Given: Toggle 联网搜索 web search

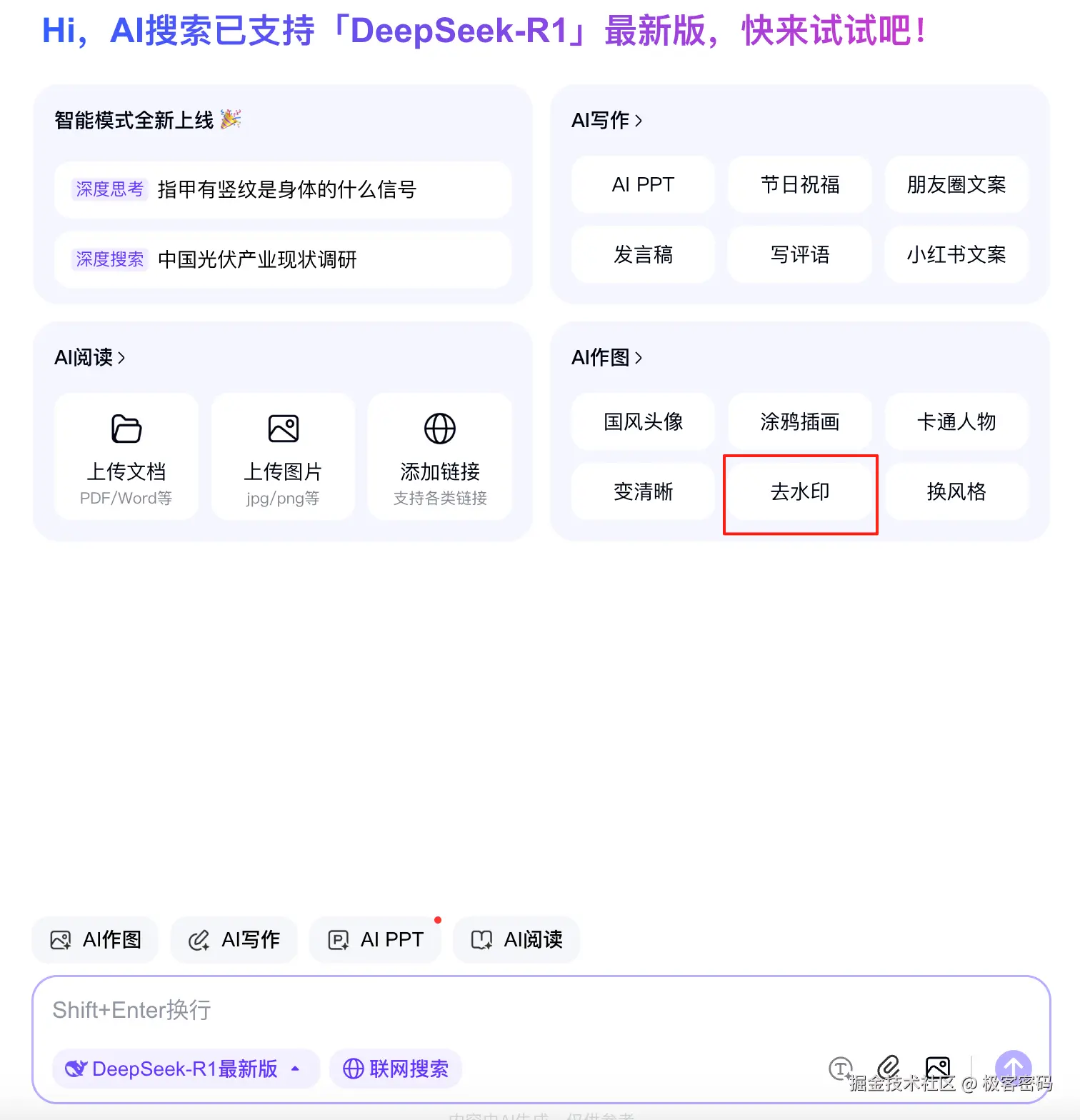Looking at the screenshot, I should point(395,1069).
